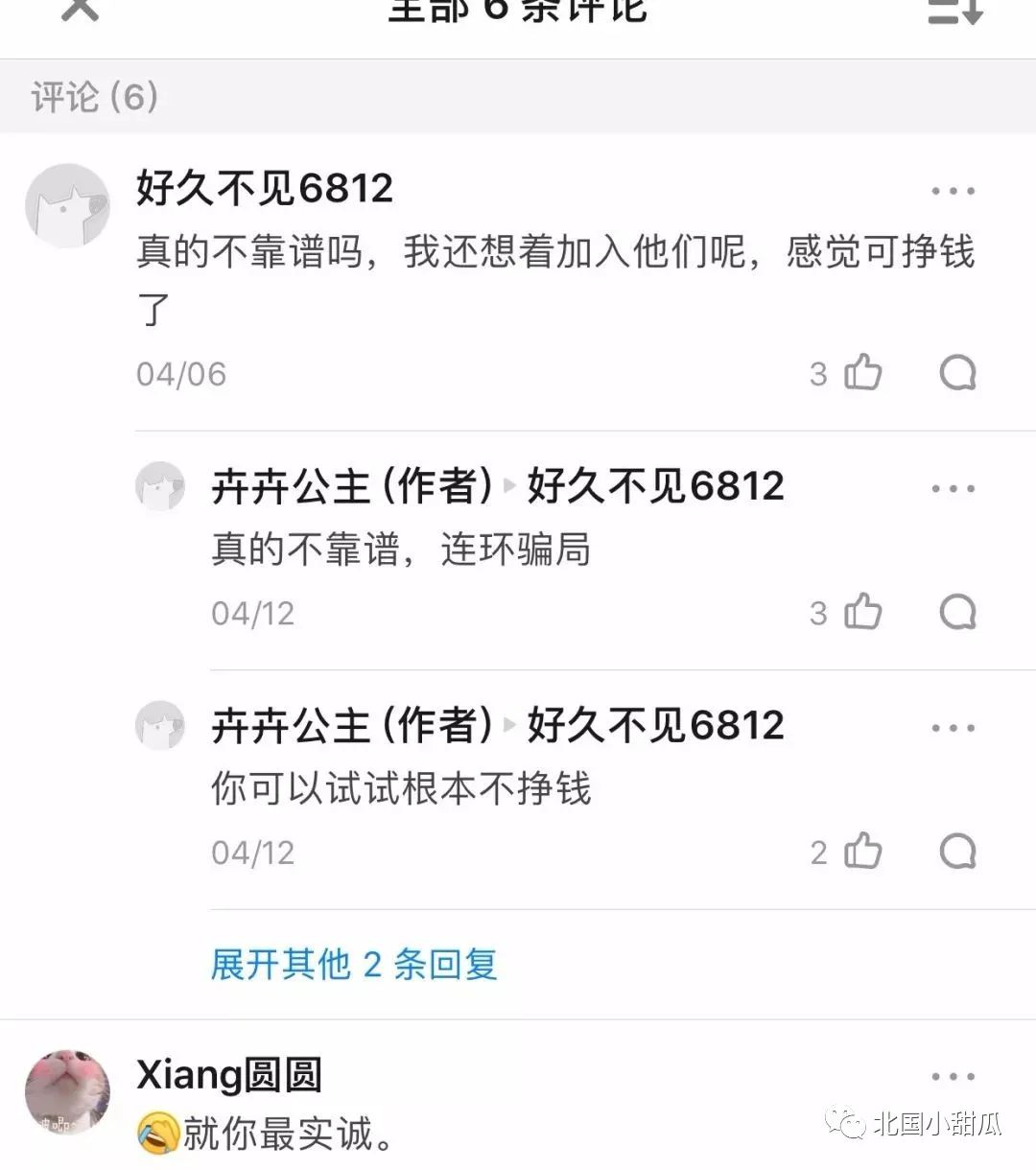Like 好久不见6812's comment dated 04/06
The height and width of the screenshot is (1170, 1036).
coord(862,372)
